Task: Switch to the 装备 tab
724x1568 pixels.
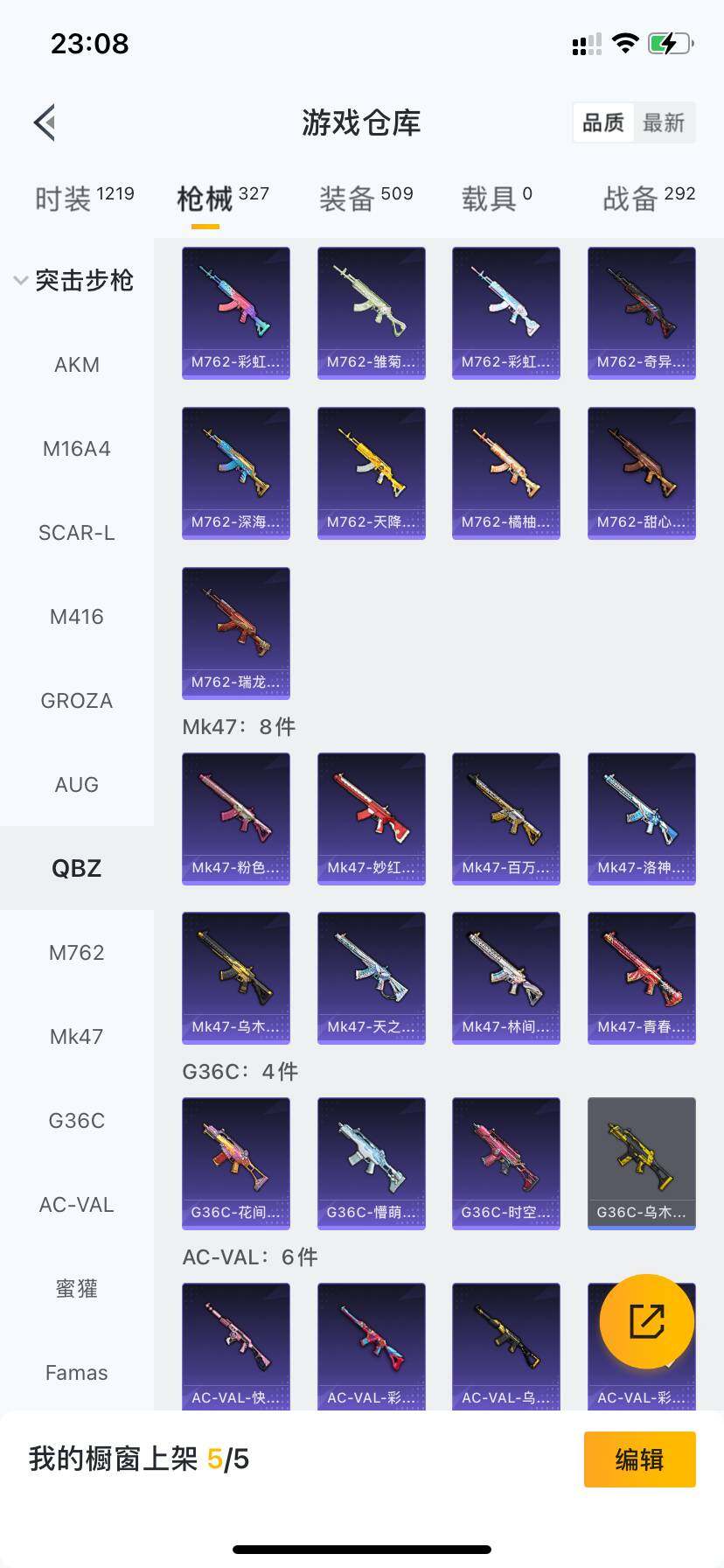Action: pos(365,198)
